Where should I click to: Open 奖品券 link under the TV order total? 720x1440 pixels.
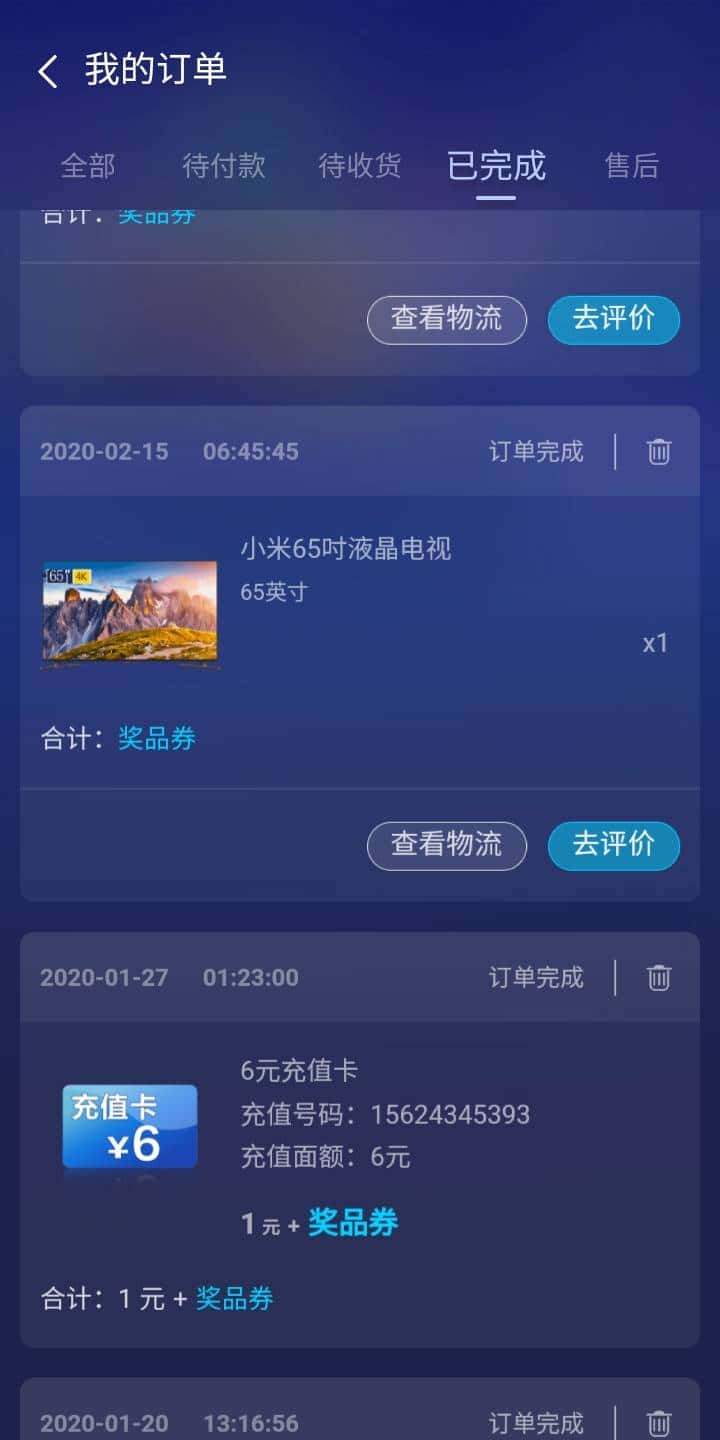tap(157, 738)
